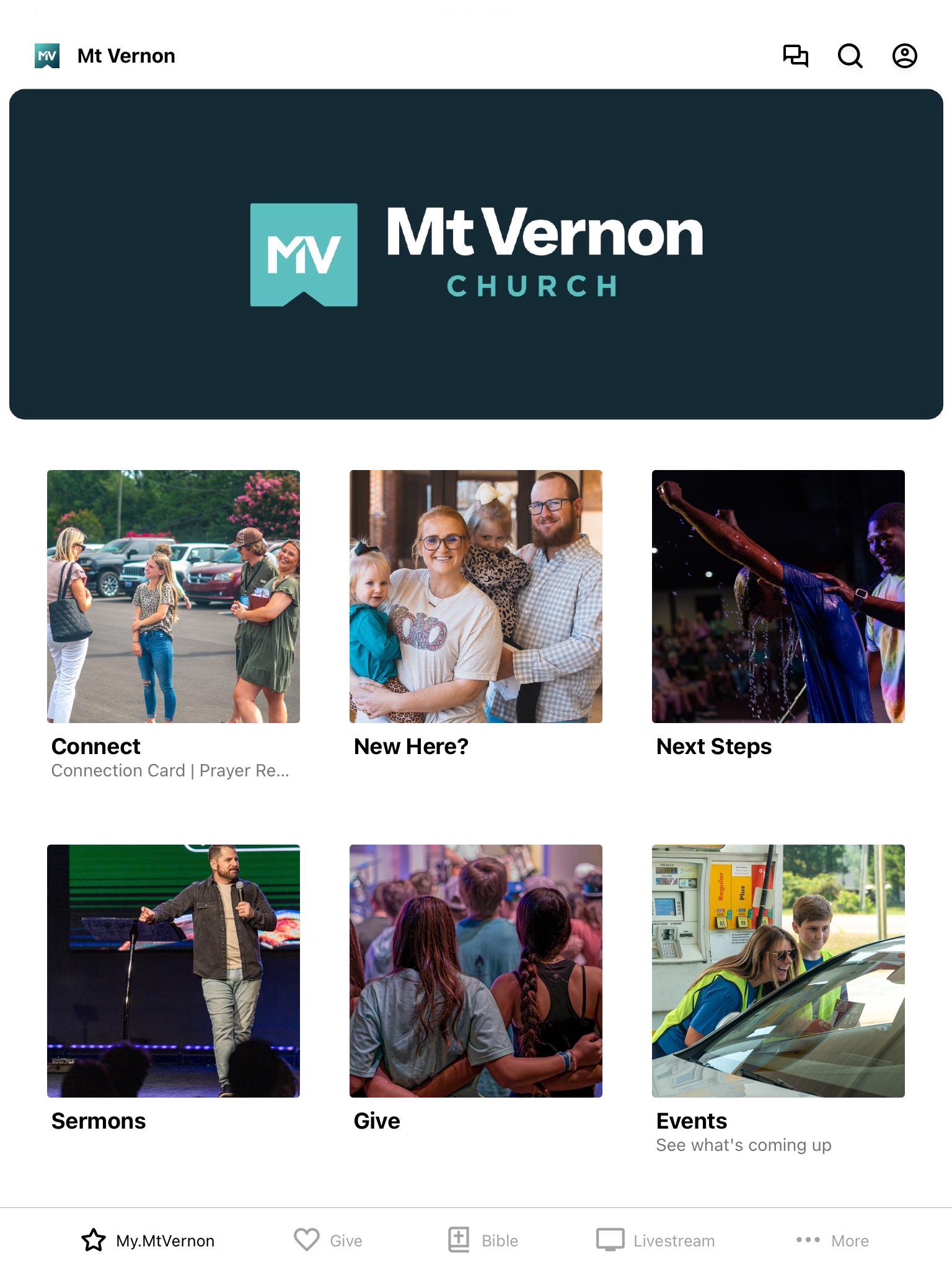Screen dimensions: 952x1270
Task: Open the More tab
Action: pyautogui.click(x=832, y=1240)
